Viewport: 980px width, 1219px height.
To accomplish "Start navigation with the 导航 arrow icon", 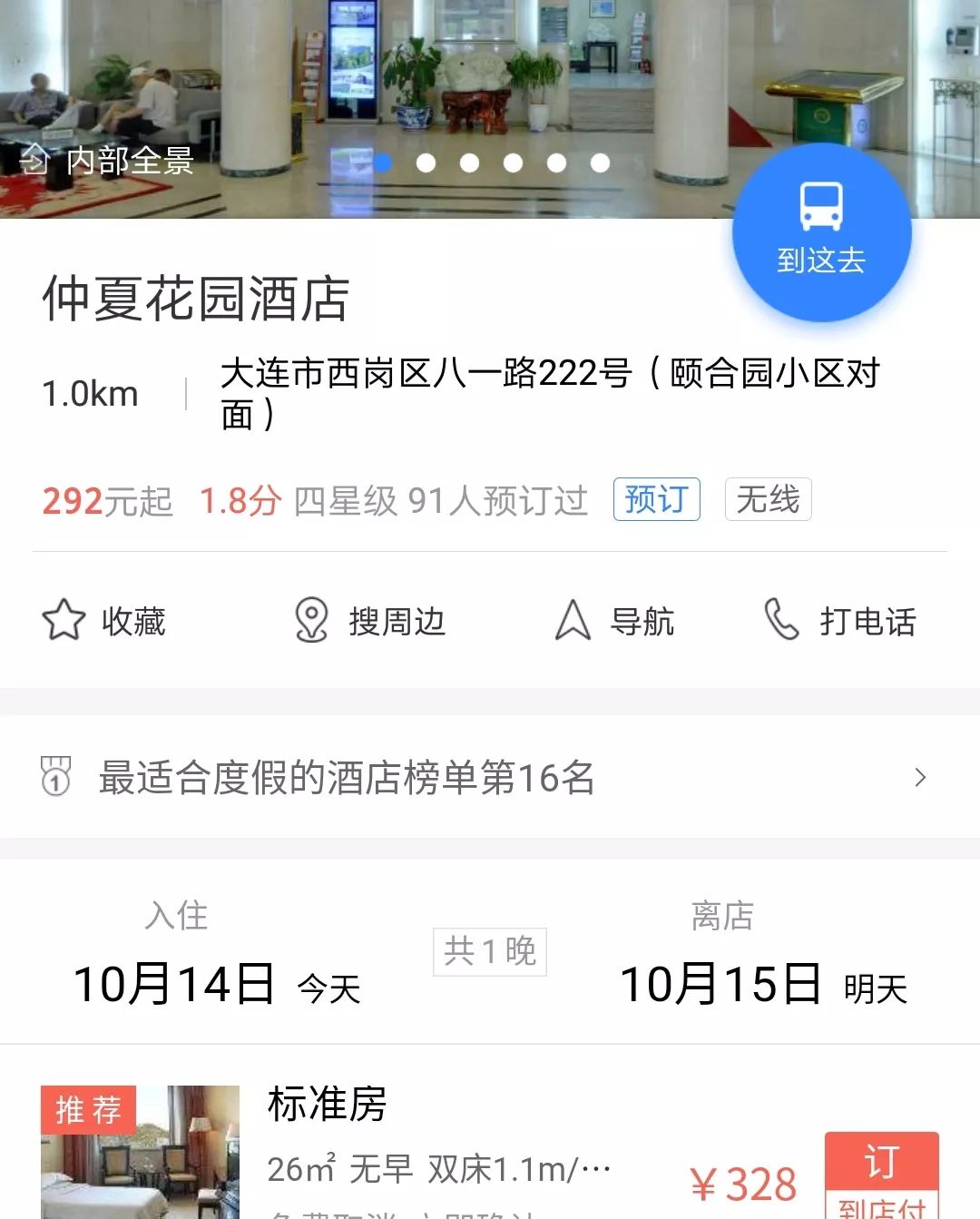I will 572,621.
